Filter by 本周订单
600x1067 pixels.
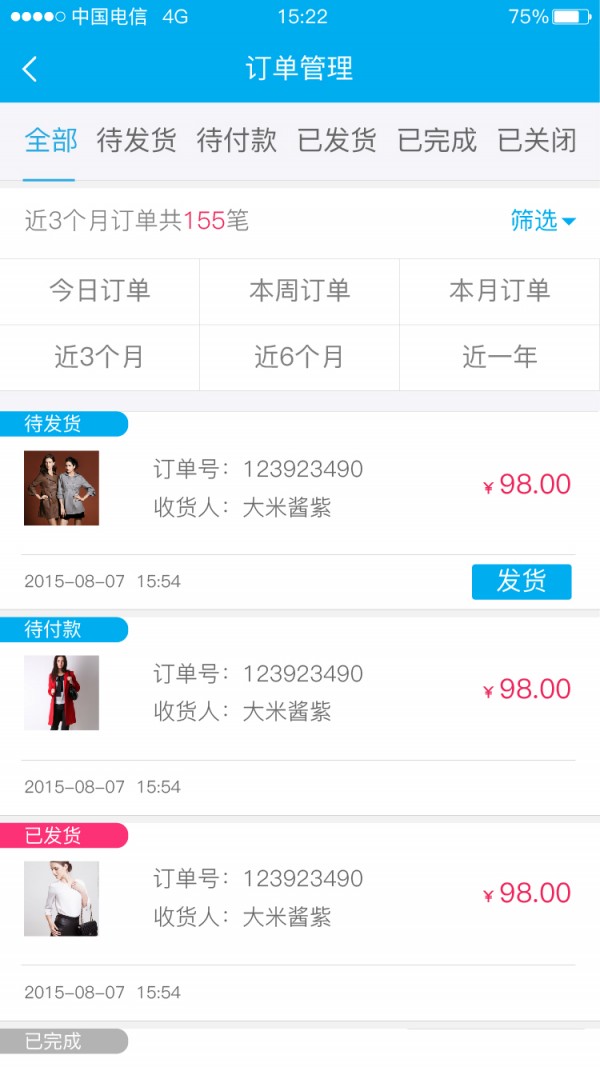coord(300,291)
